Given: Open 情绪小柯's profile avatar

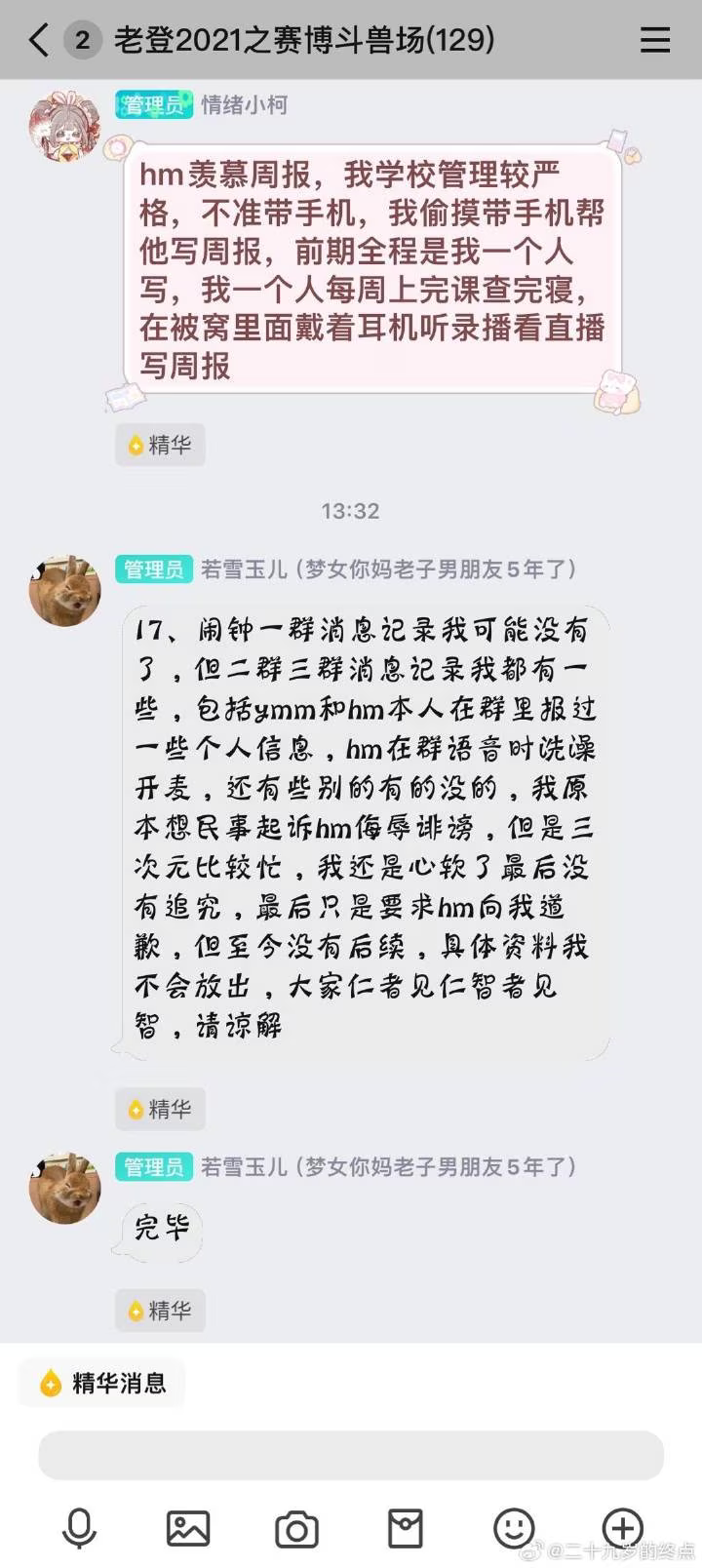Looking at the screenshot, I should tap(65, 126).
